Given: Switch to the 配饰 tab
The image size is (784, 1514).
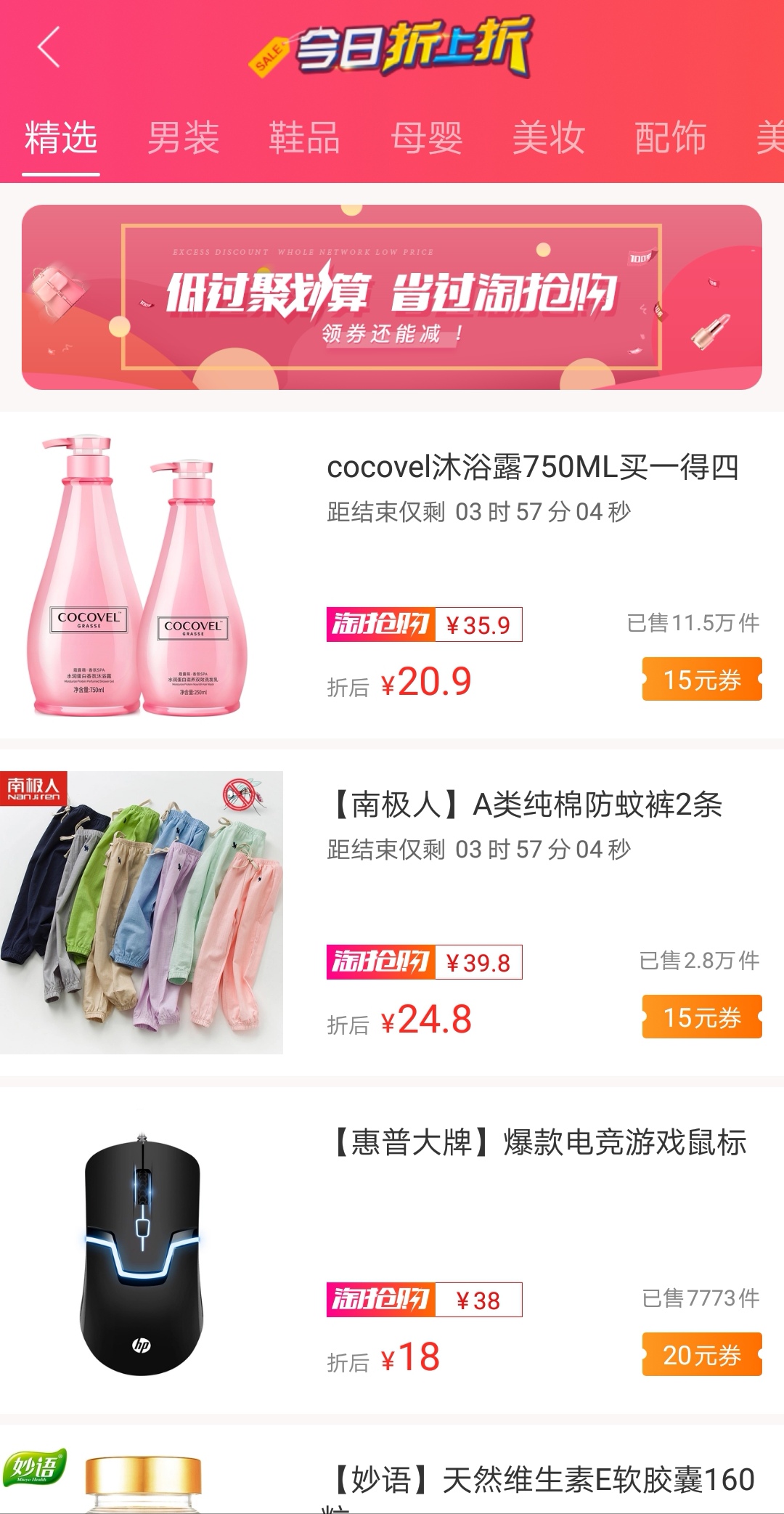Looking at the screenshot, I should coord(670,138).
